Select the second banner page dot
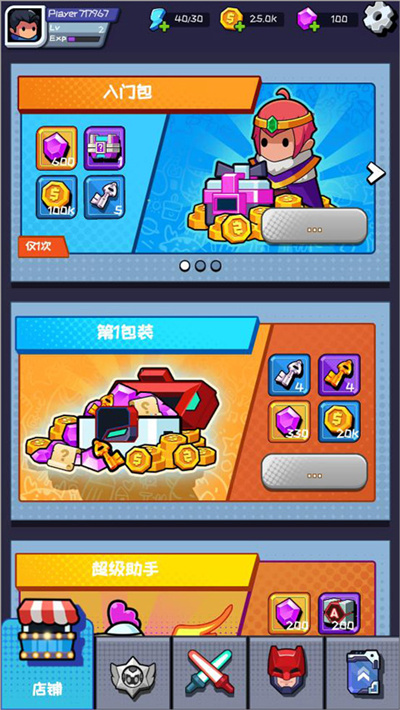Image resolution: width=400 pixels, height=710 pixels. click(200, 266)
